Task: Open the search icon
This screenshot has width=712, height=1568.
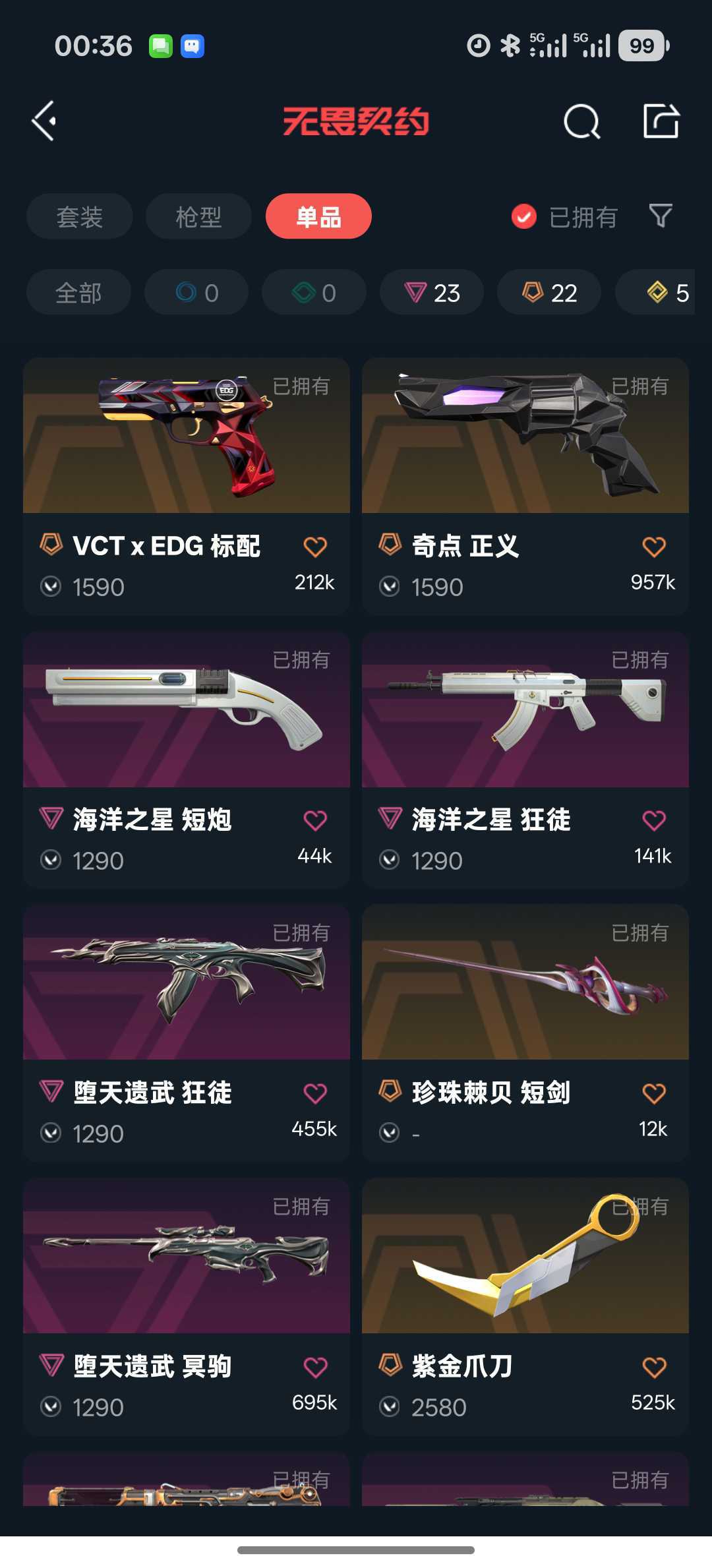Action: point(582,121)
